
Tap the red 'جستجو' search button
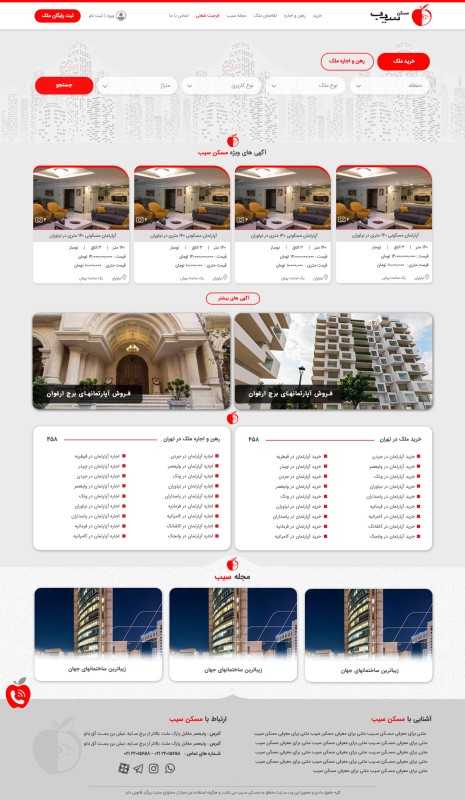coord(64,86)
